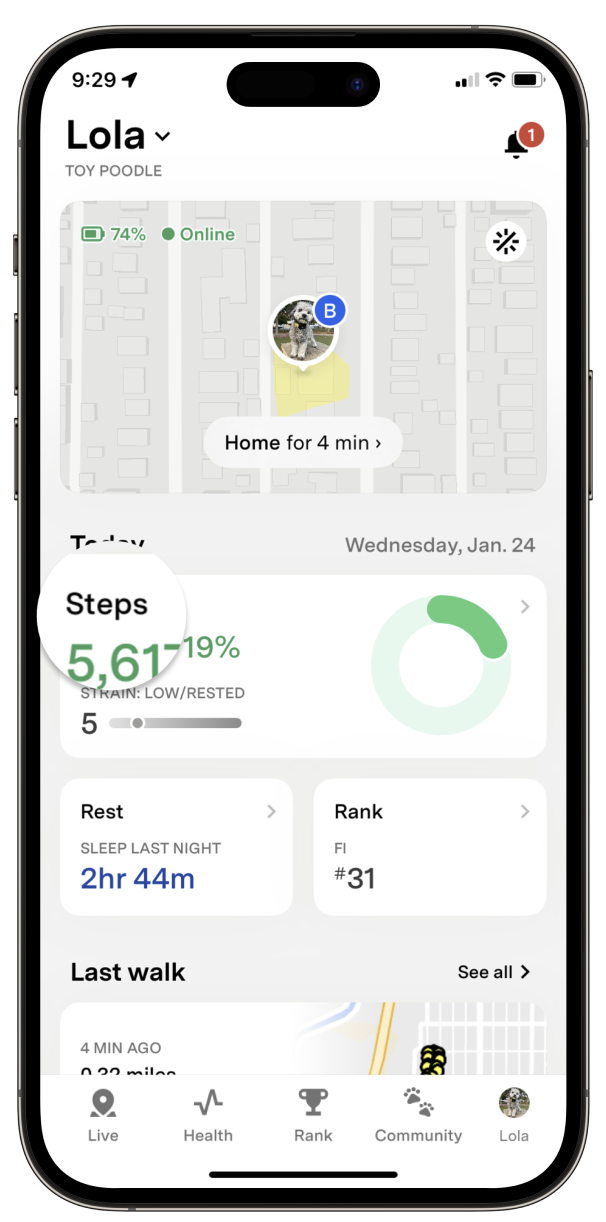The width and height of the screenshot is (606, 1222).
Task: Open the Lola pet switcher dropdown
Action: coord(119,135)
